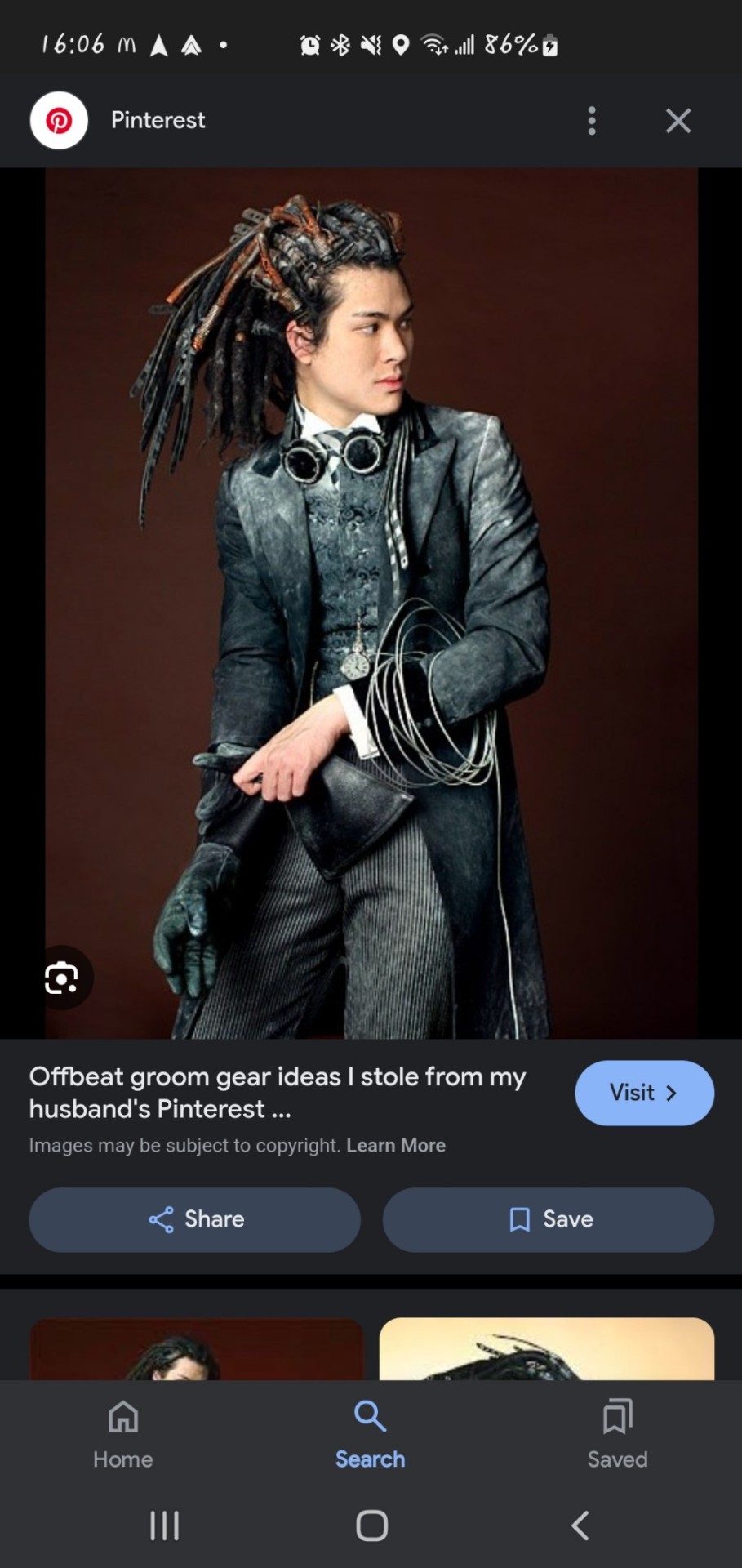Open the Saved tab
The image size is (742, 1568).
click(x=617, y=1435)
